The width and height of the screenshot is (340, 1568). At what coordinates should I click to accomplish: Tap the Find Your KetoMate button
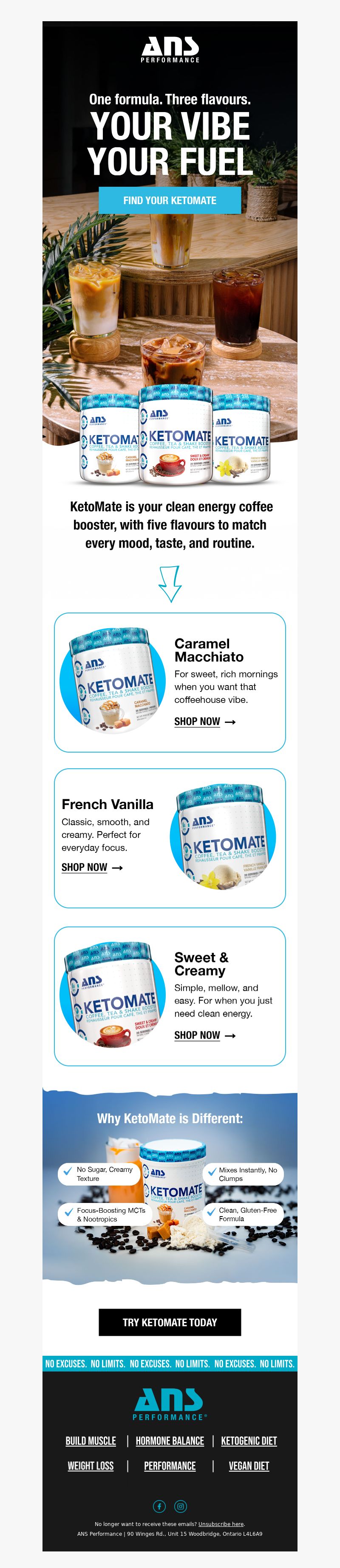click(x=170, y=200)
